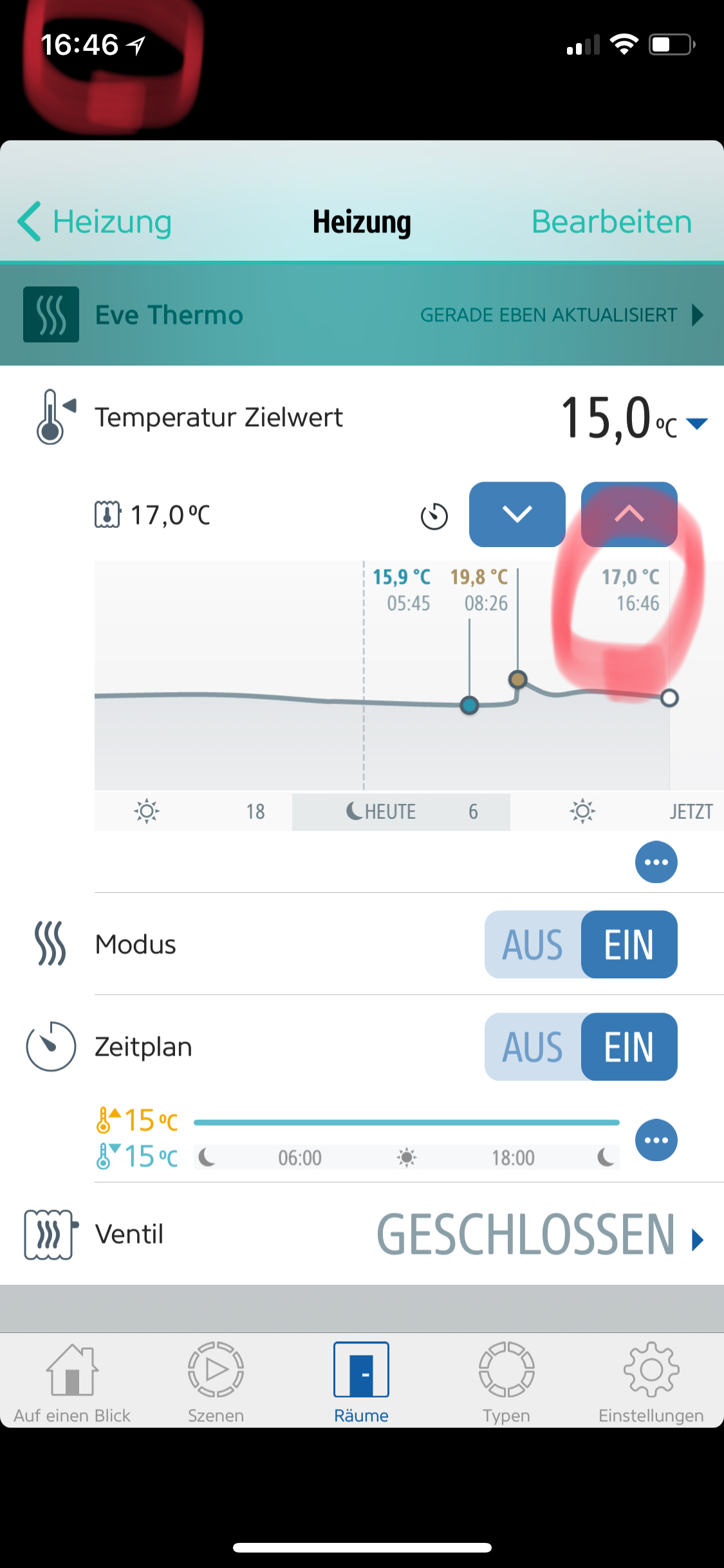Open schedule options next to the timeline
The height and width of the screenshot is (1568, 724).
(656, 1140)
